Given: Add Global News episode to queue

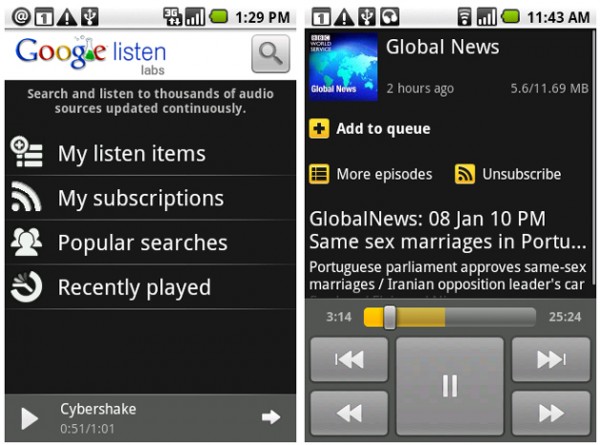Looking at the screenshot, I should click(x=370, y=129).
